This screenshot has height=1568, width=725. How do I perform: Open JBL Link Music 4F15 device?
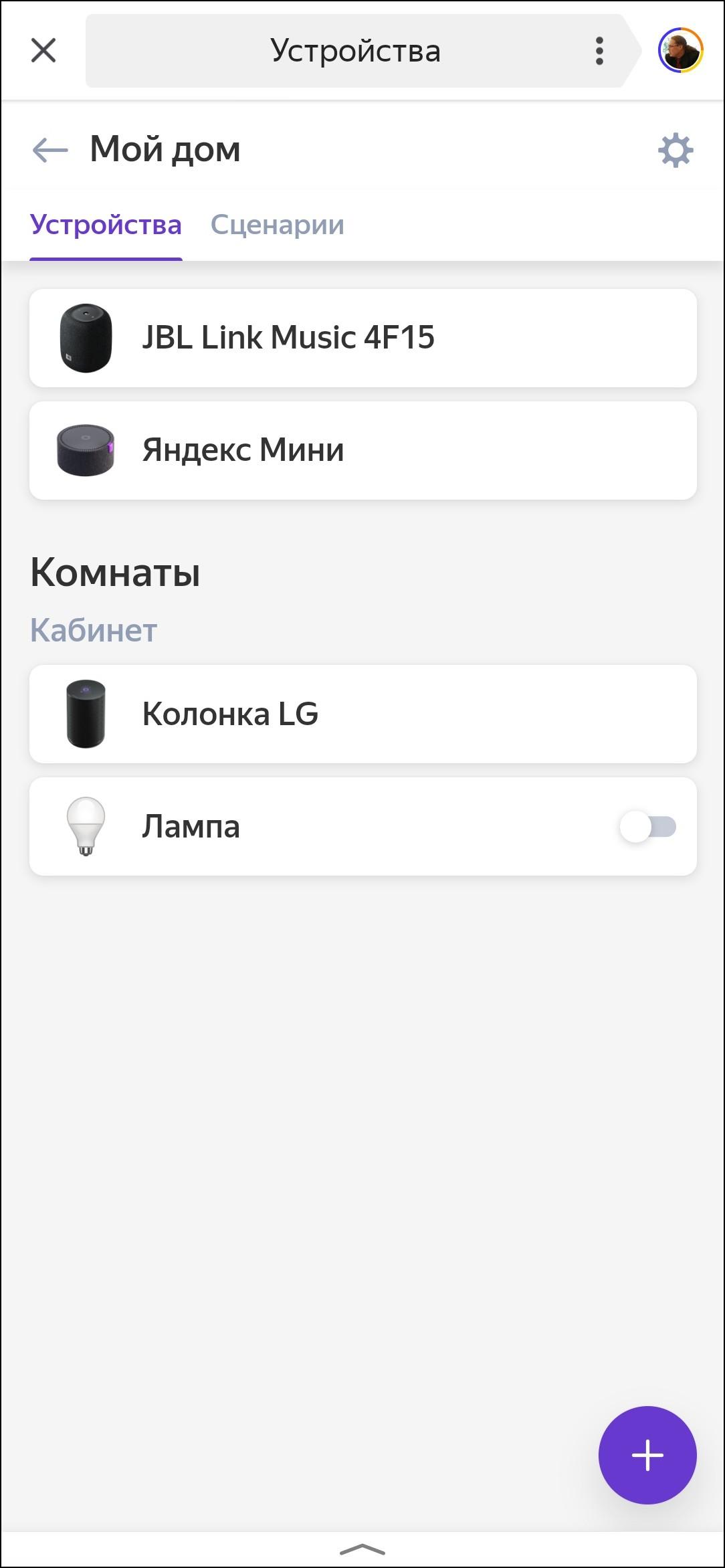point(362,338)
